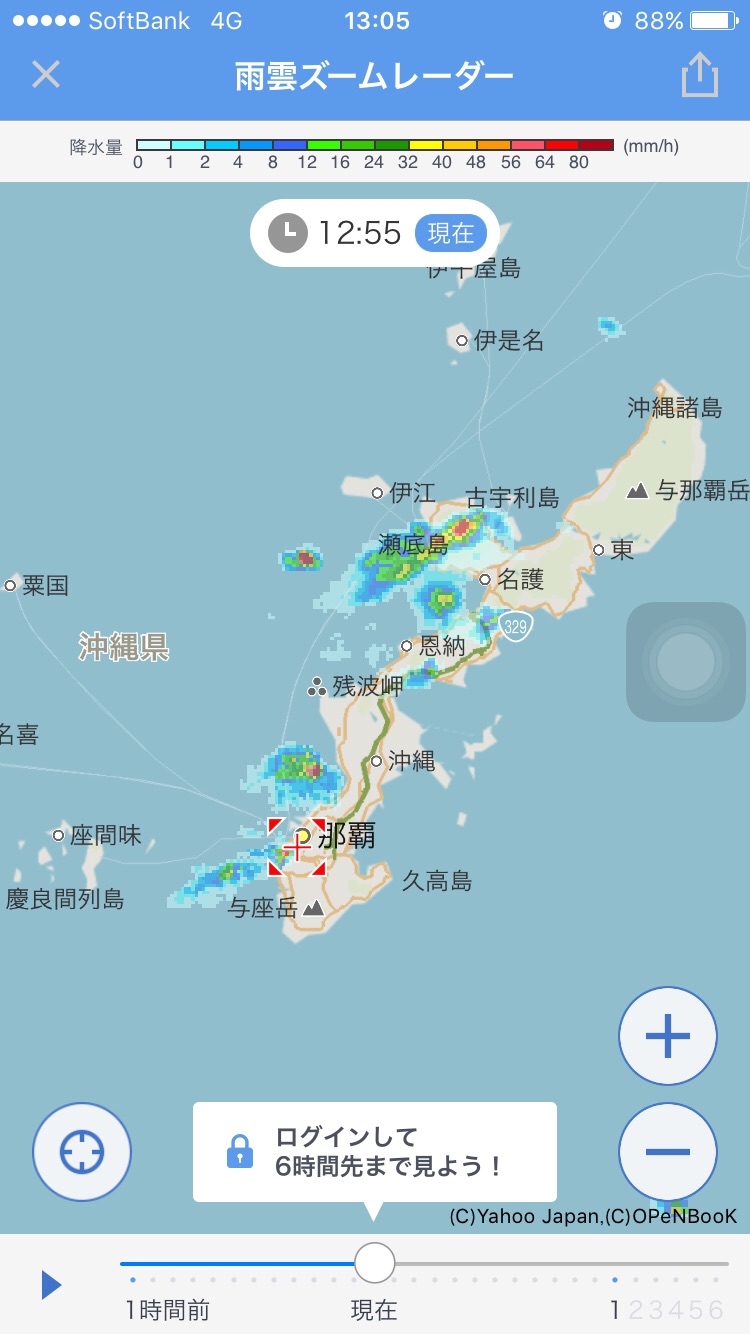Close the rain cloud radar screen
Viewport: 750px width, 1334px height.
coord(46,75)
